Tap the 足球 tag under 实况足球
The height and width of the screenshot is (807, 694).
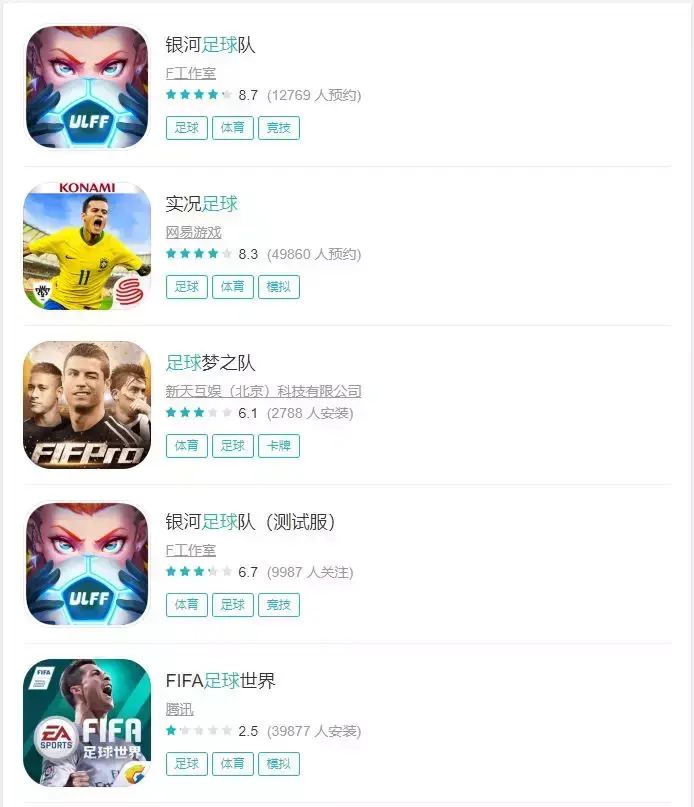(187, 286)
